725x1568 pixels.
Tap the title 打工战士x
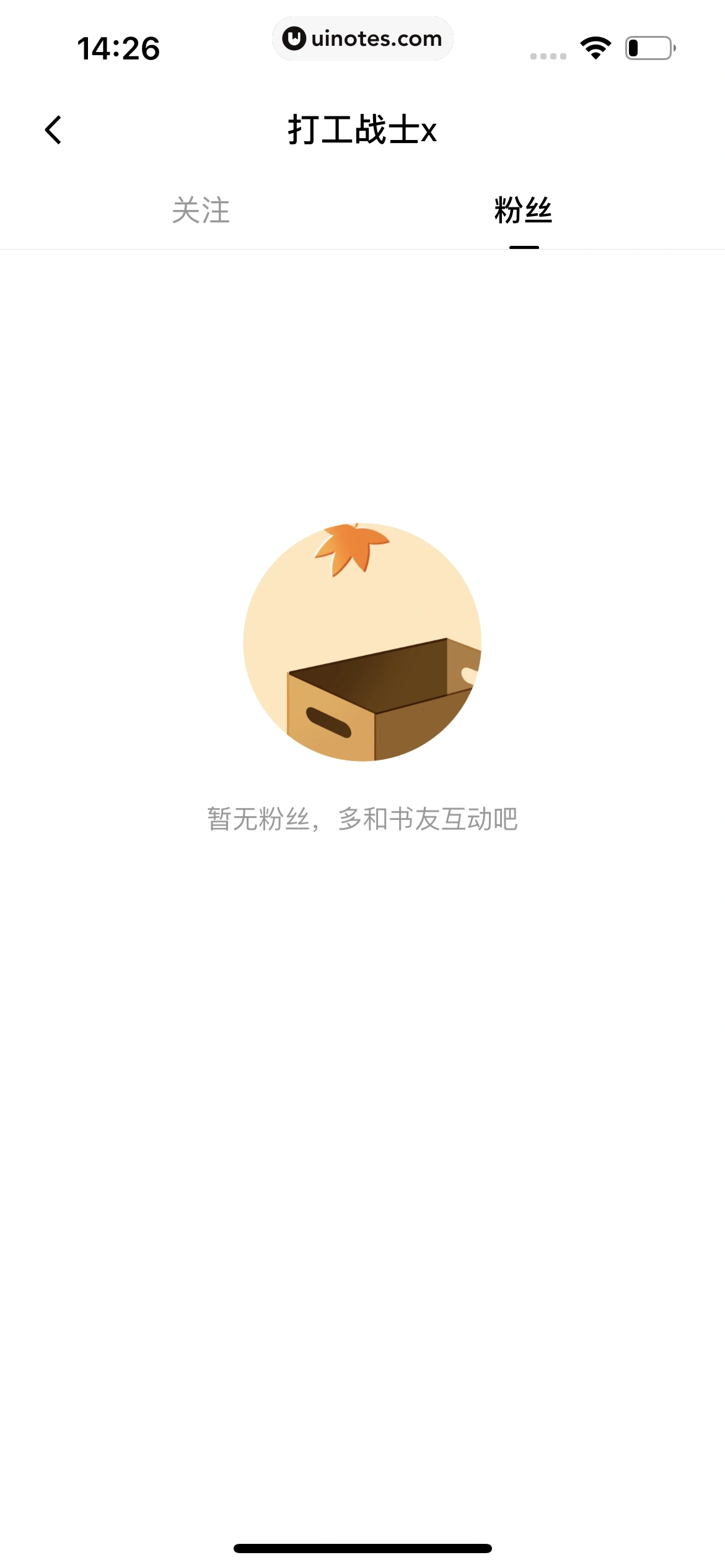click(x=362, y=130)
